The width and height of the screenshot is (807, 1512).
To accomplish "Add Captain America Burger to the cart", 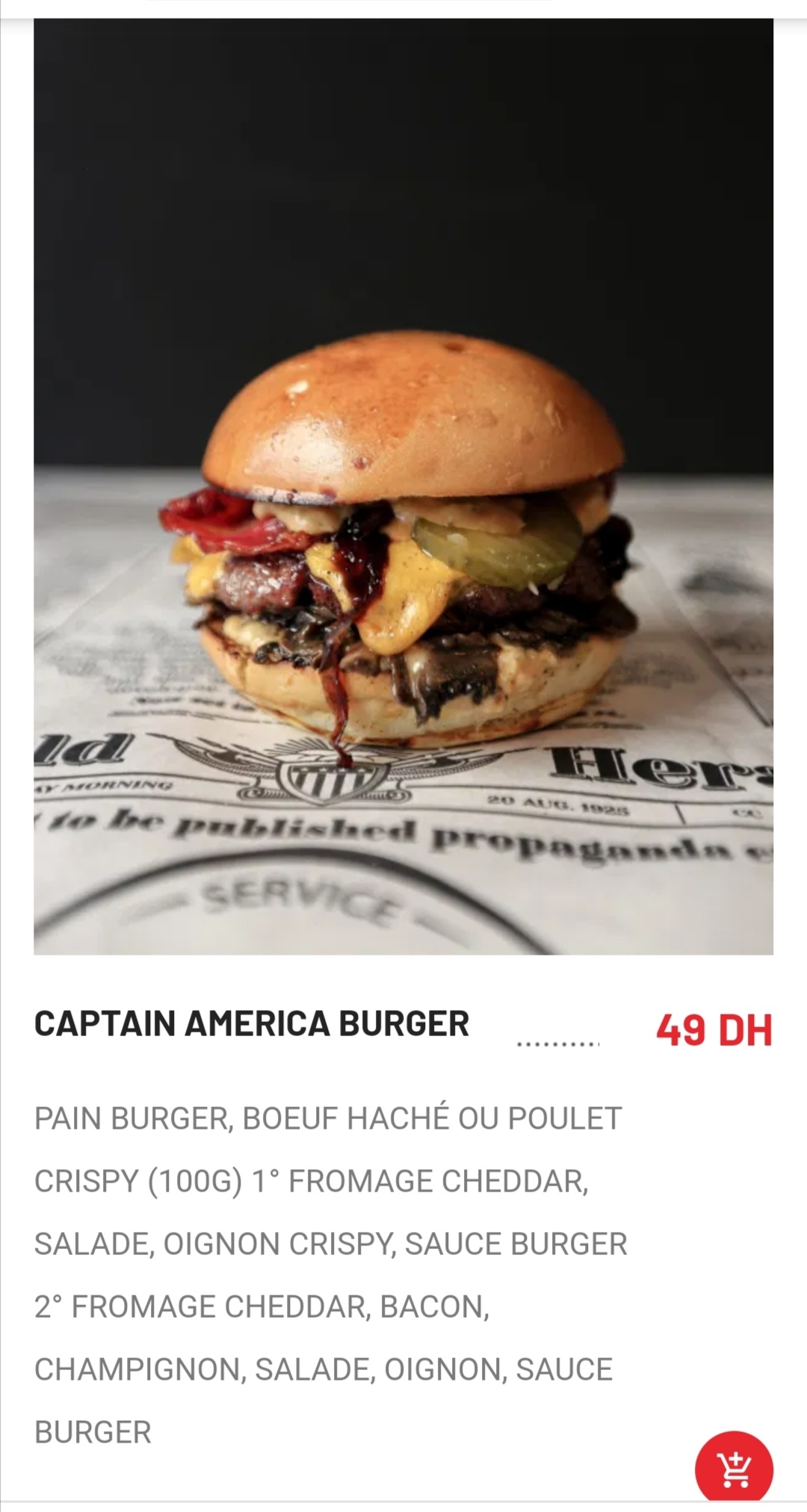I will (x=734, y=1469).
